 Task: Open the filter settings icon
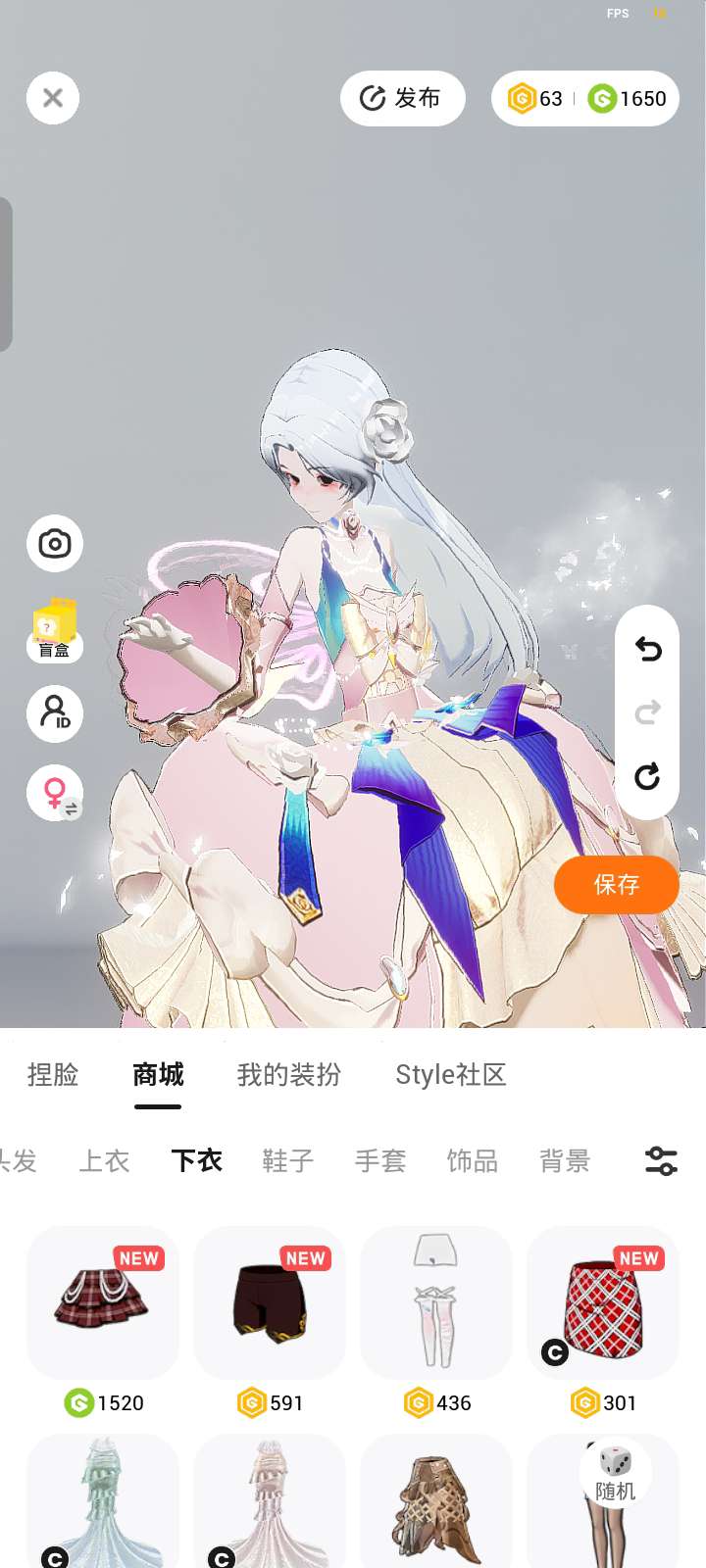(x=661, y=1161)
